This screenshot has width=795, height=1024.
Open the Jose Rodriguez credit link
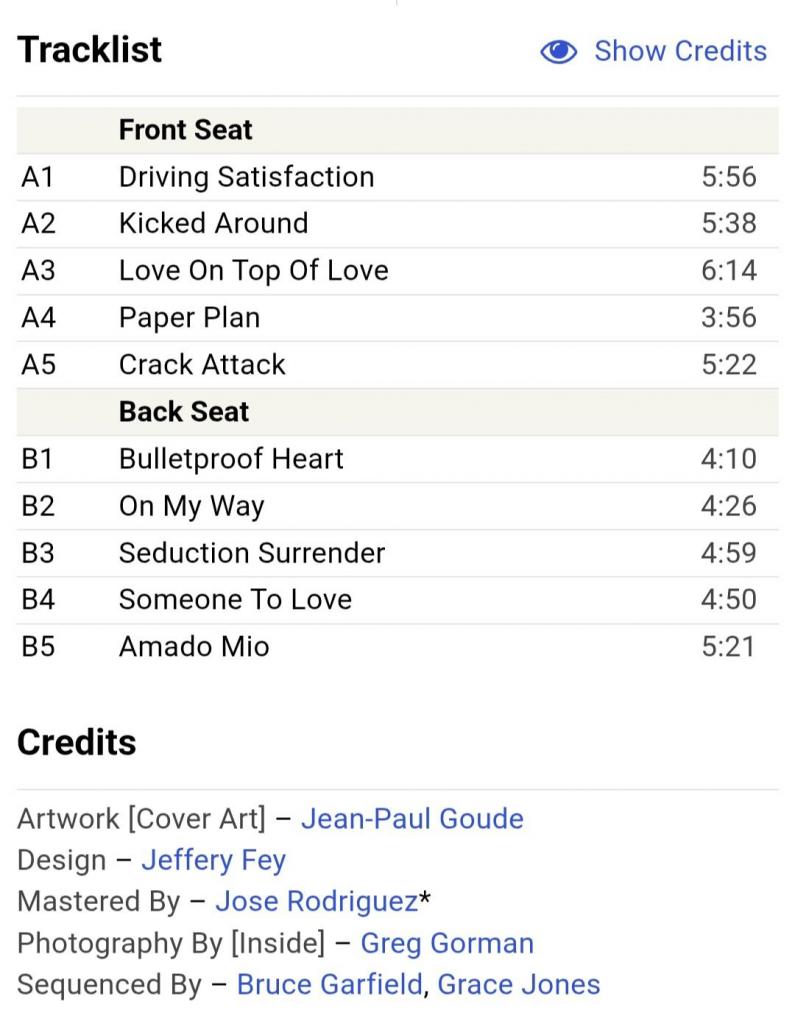(x=316, y=901)
